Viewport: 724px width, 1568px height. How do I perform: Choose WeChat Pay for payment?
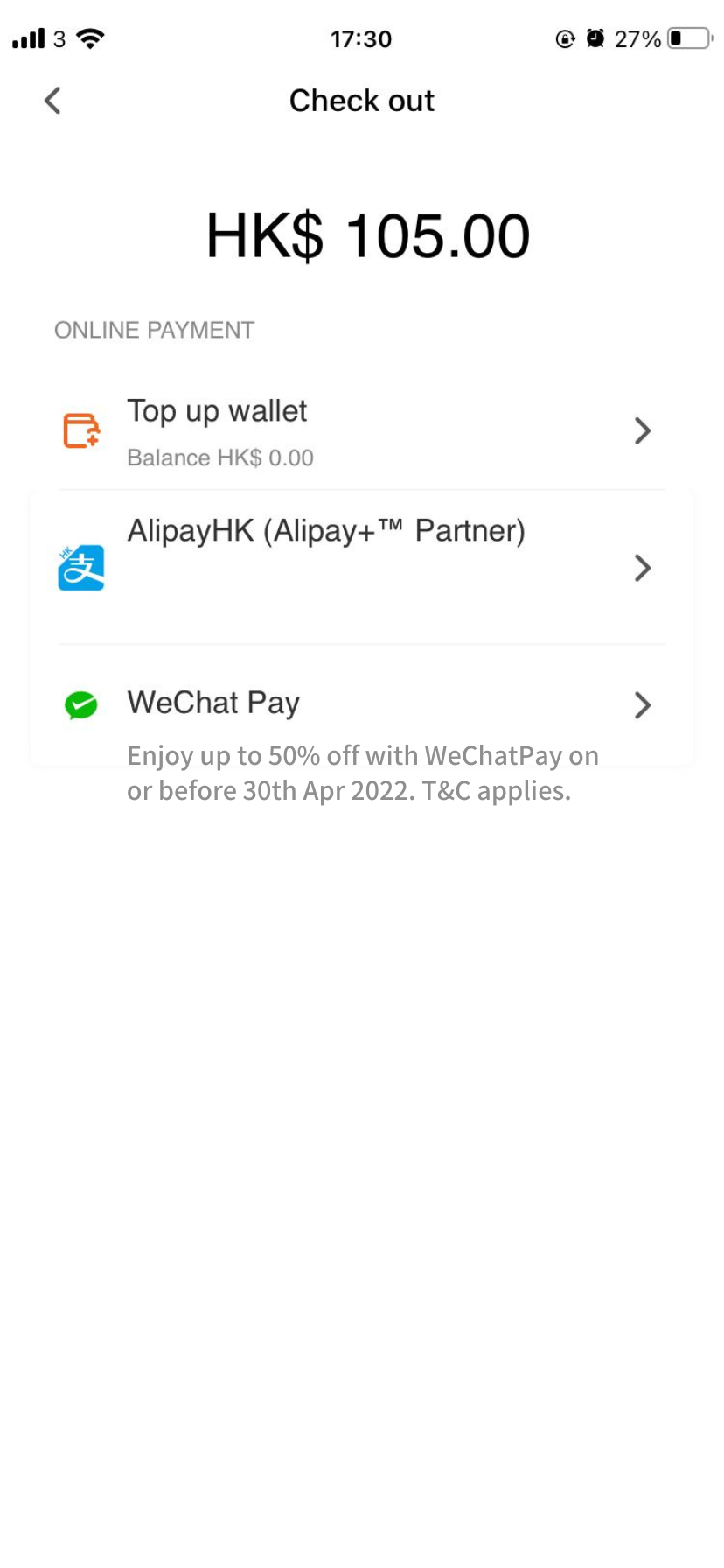click(360, 705)
